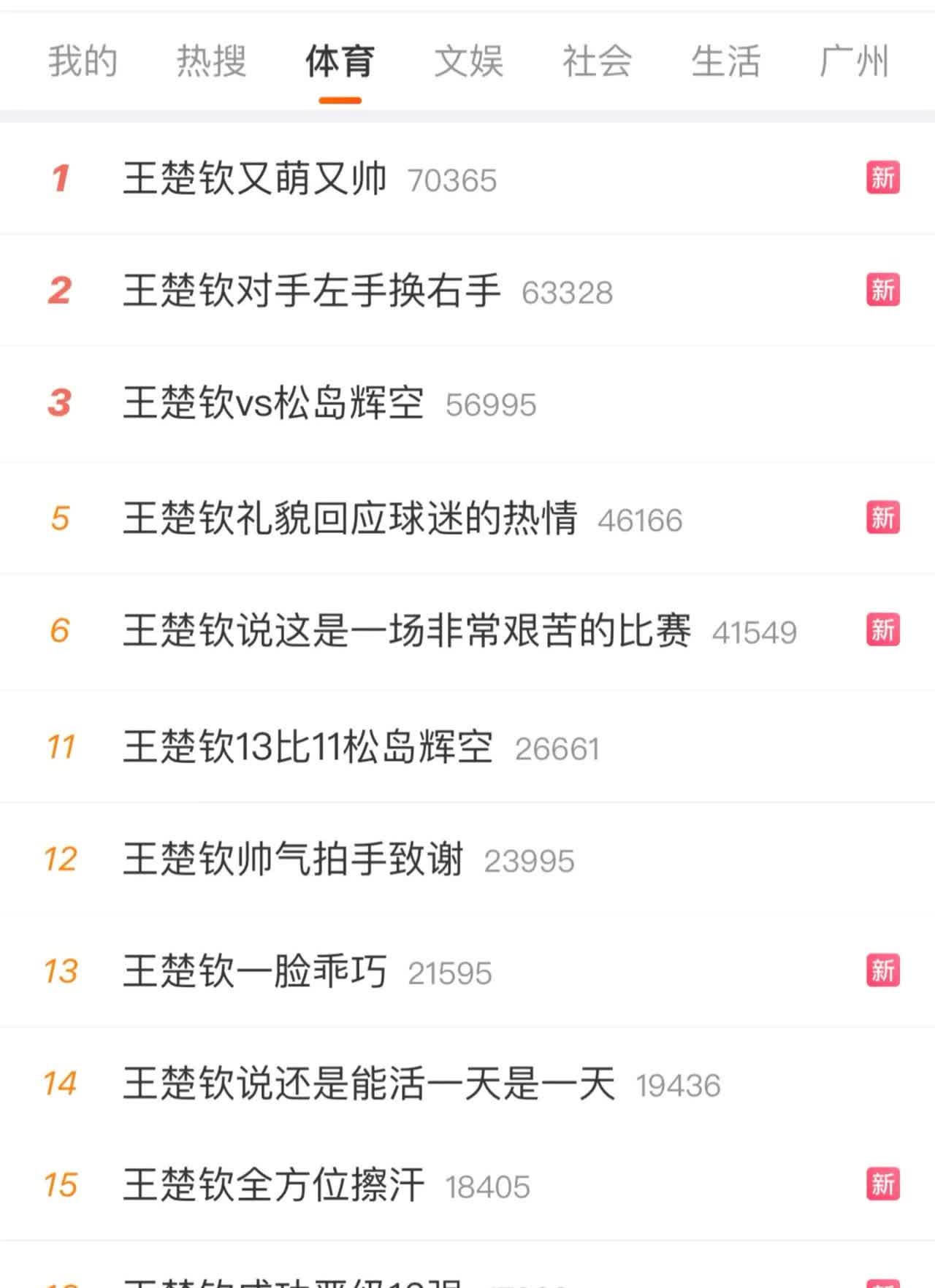Open topic 王楚钦说这是一场非常艰苦的比赛

406,630
